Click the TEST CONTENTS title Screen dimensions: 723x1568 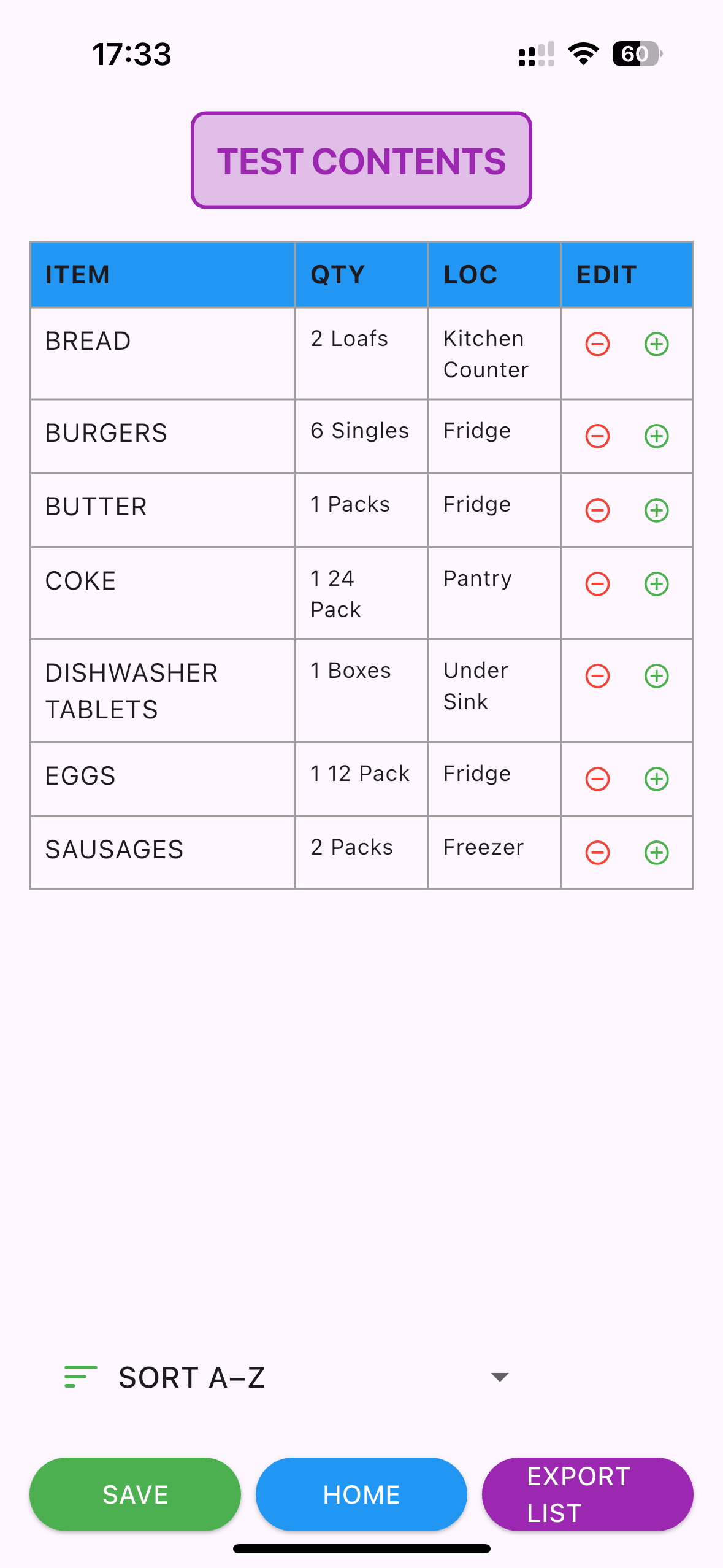tap(361, 160)
